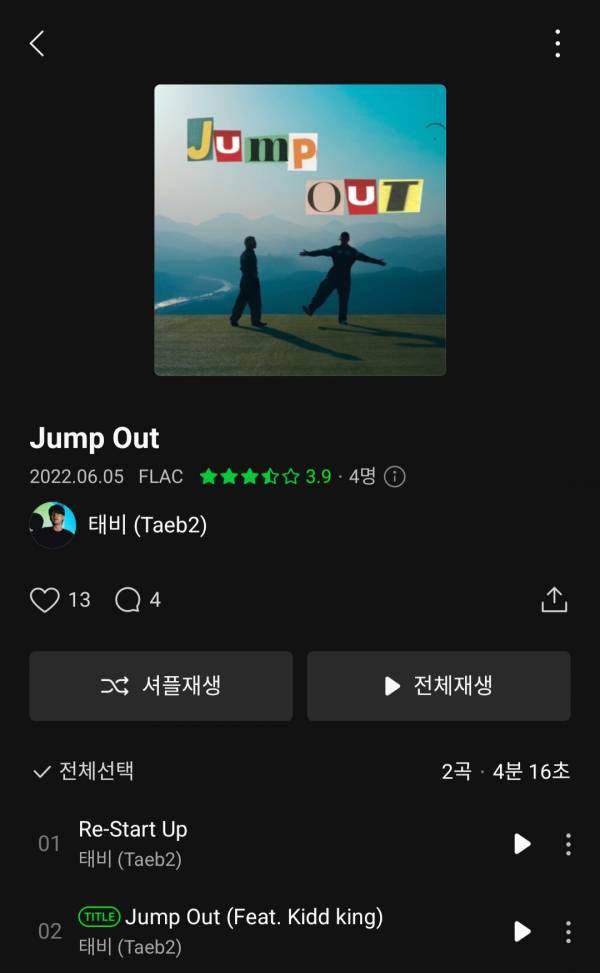
Task: Like this album with the heart
Action: pos(45,600)
